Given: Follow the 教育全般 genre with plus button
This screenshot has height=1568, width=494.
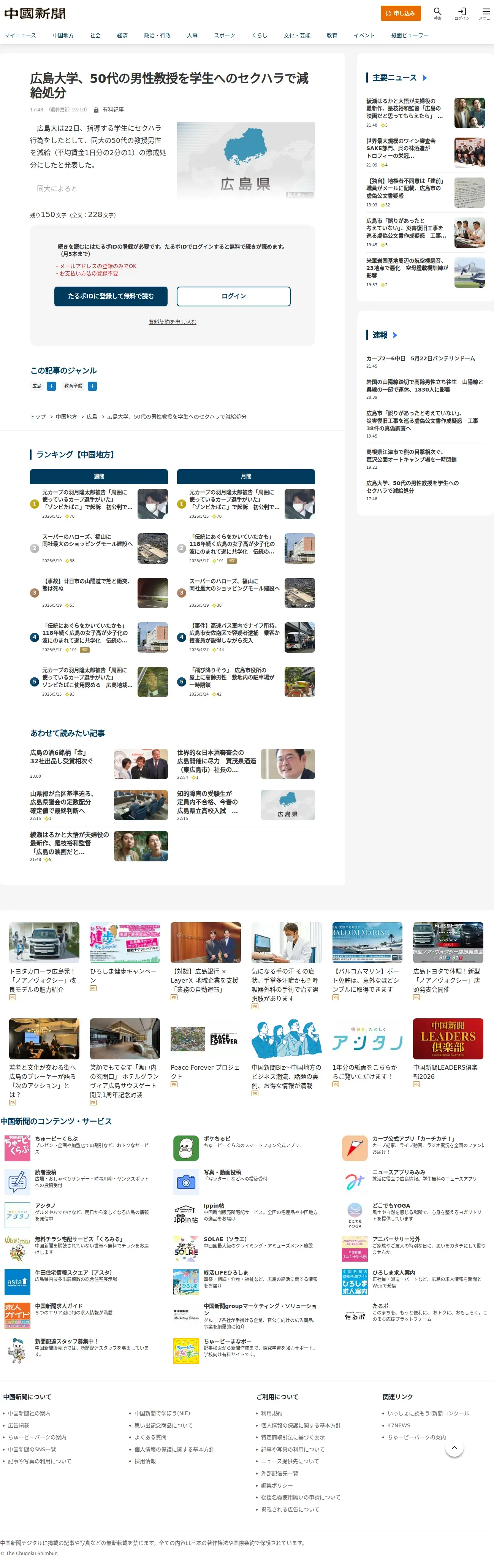Looking at the screenshot, I should click(92, 386).
